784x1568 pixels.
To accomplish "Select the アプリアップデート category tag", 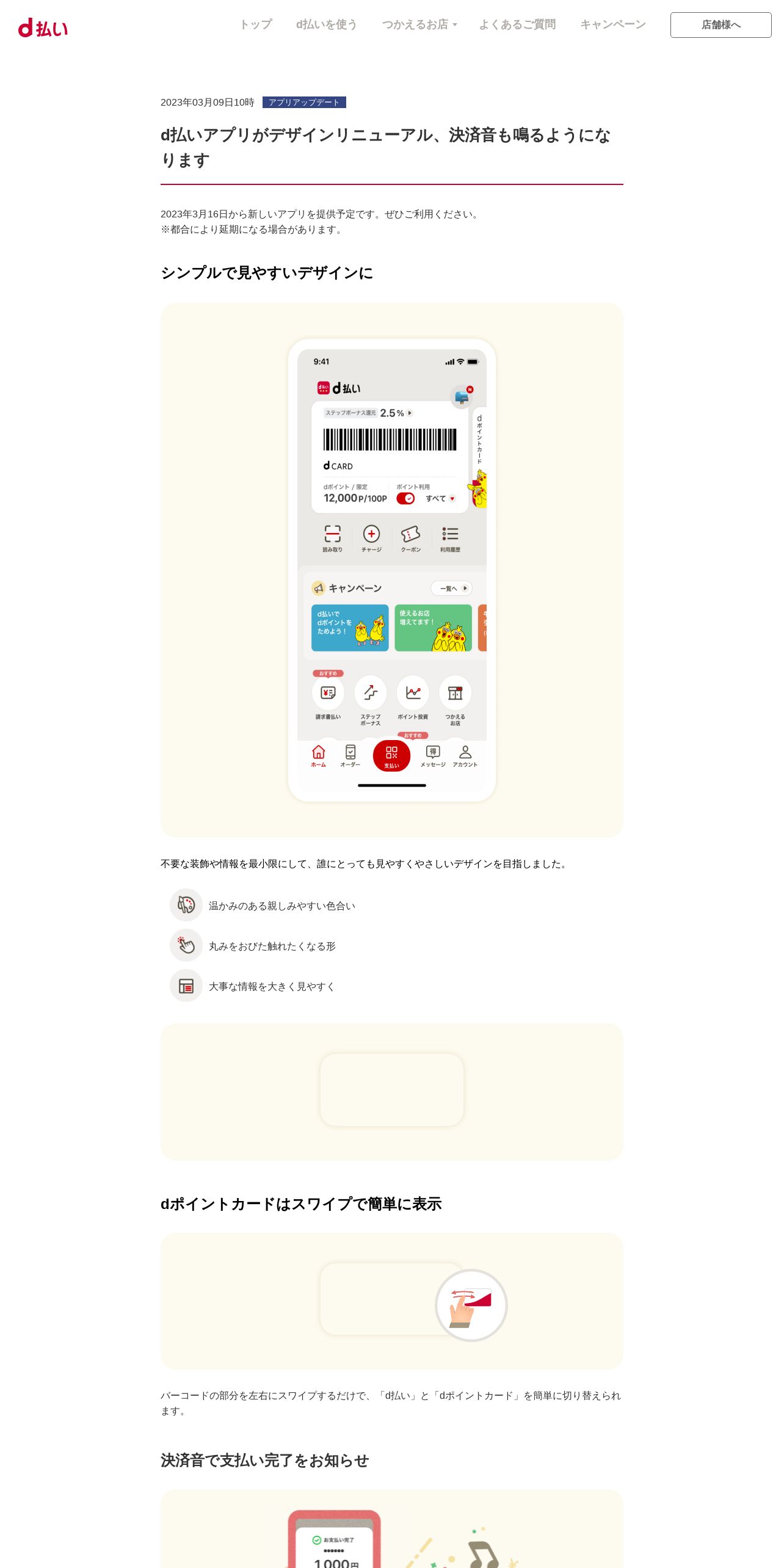I will coord(304,102).
